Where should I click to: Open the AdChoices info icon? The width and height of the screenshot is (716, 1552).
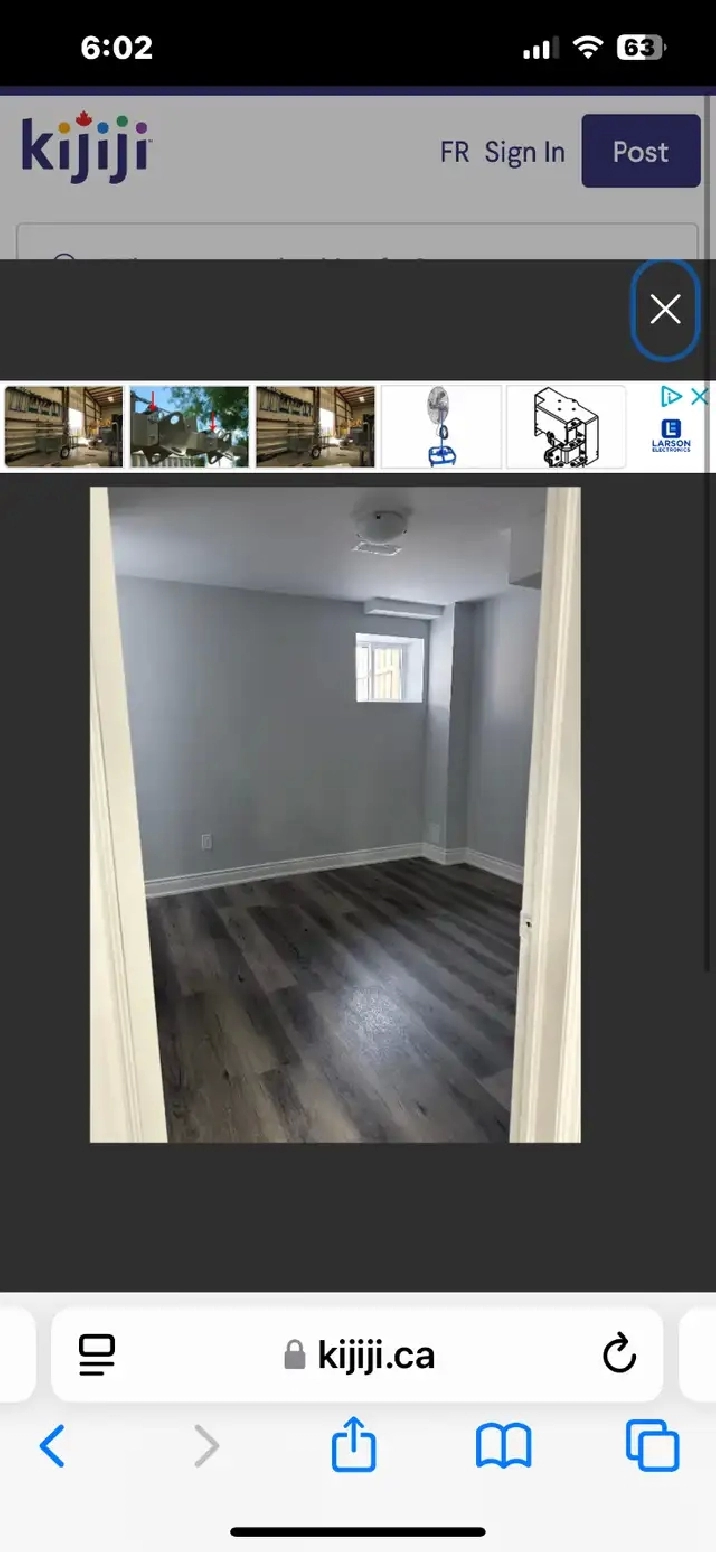pos(672,397)
